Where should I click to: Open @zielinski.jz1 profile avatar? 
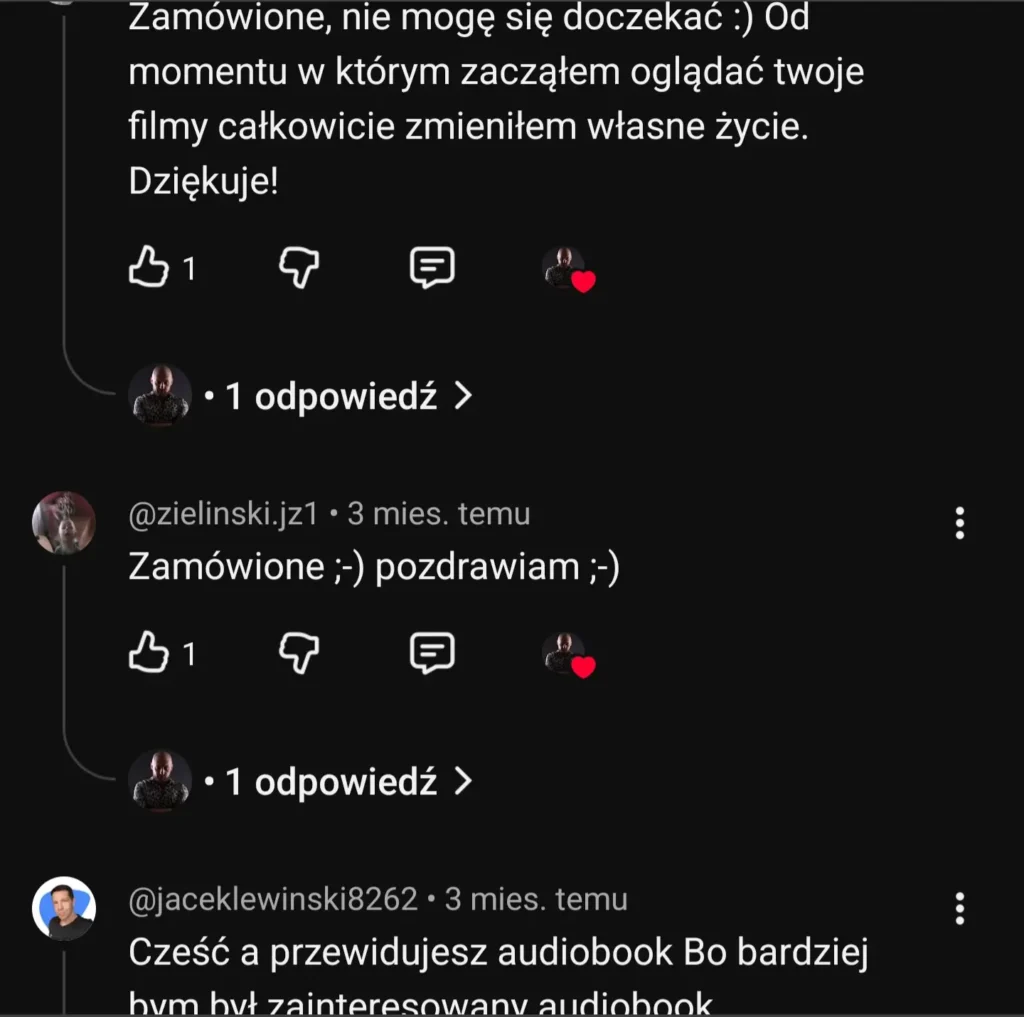pyautogui.click(x=64, y=523)
